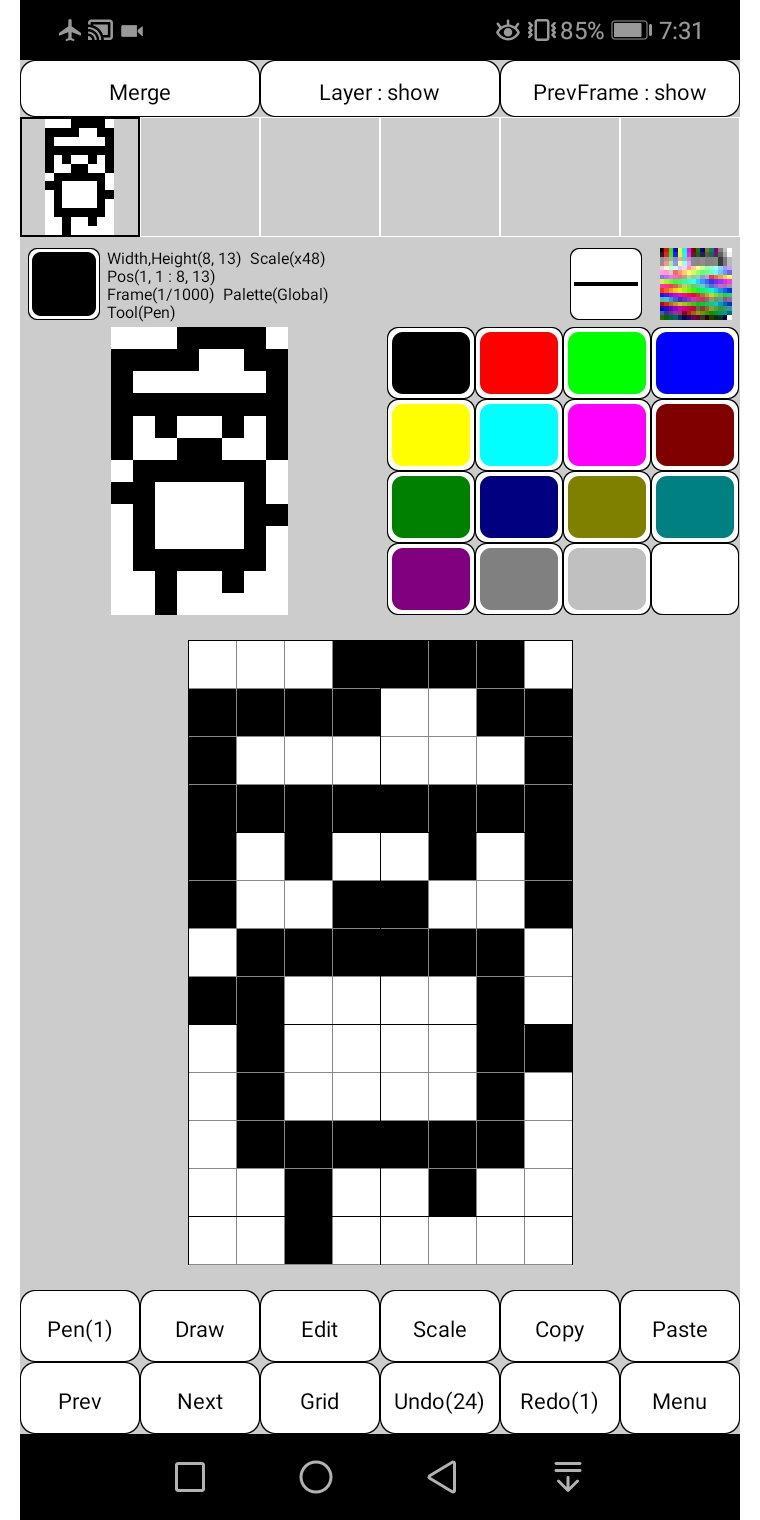
Task: Toggle PrevFrame show setting
Action: pos(619,91)
